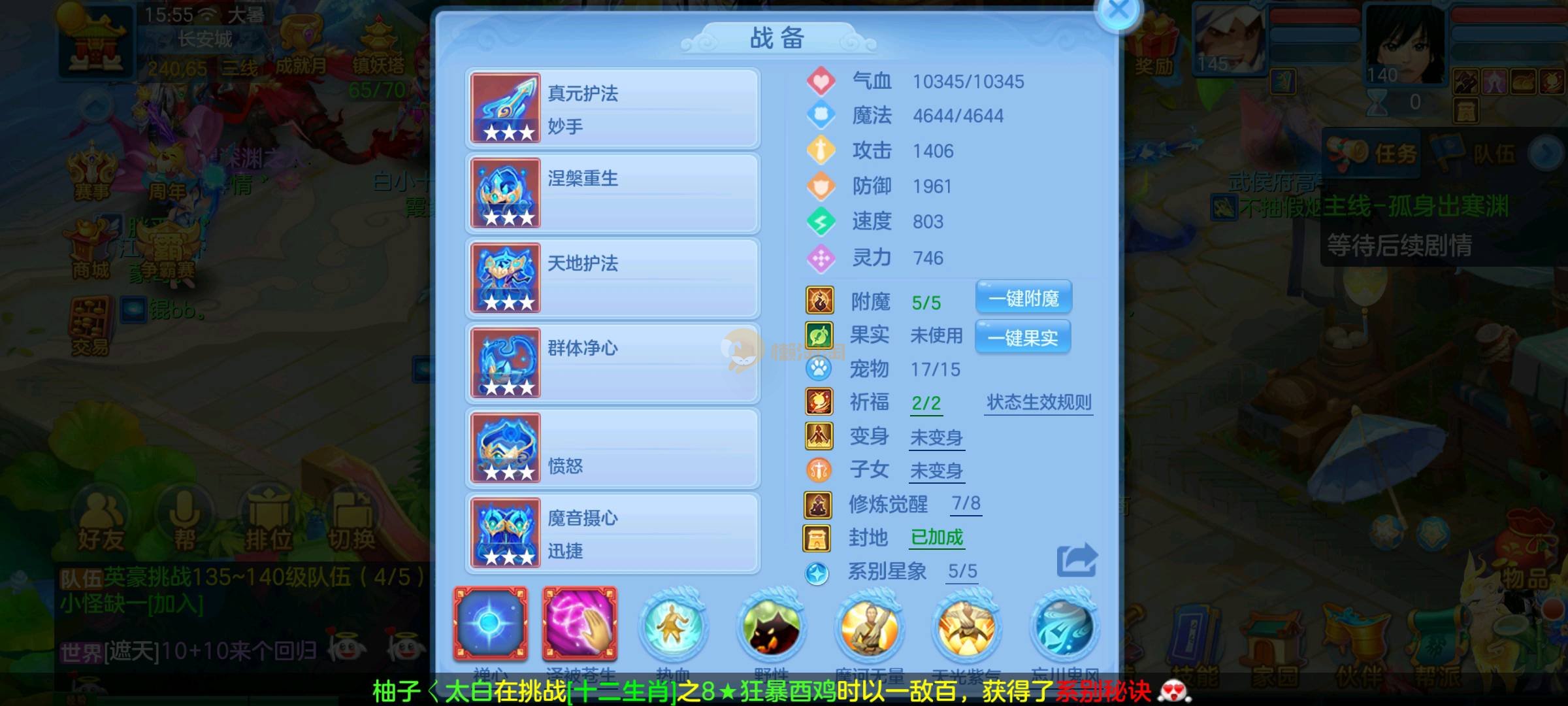Screen dimensions: 1568x706
Task: Close the 战备 dialog
Action: [x=1118, y=12]
